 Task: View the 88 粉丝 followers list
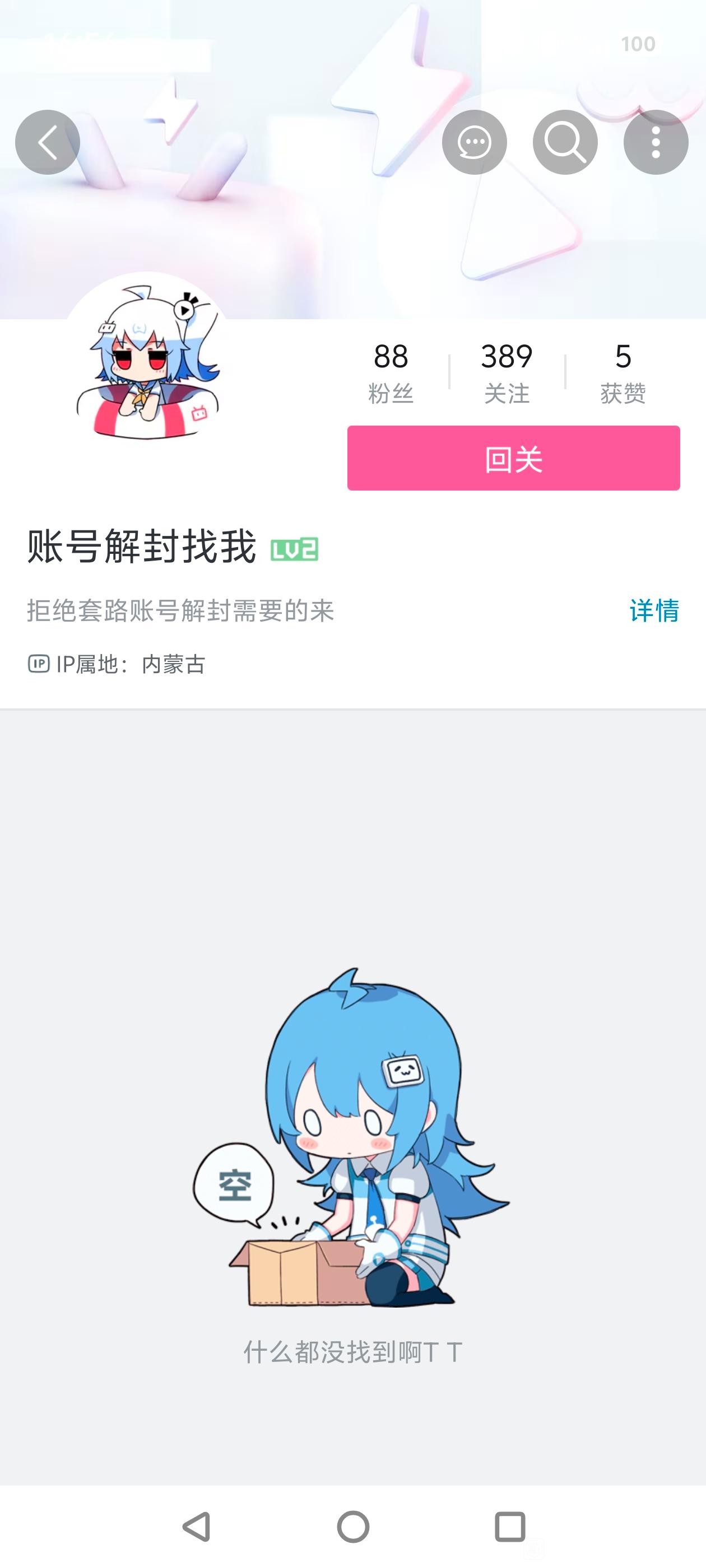point(391,372)
